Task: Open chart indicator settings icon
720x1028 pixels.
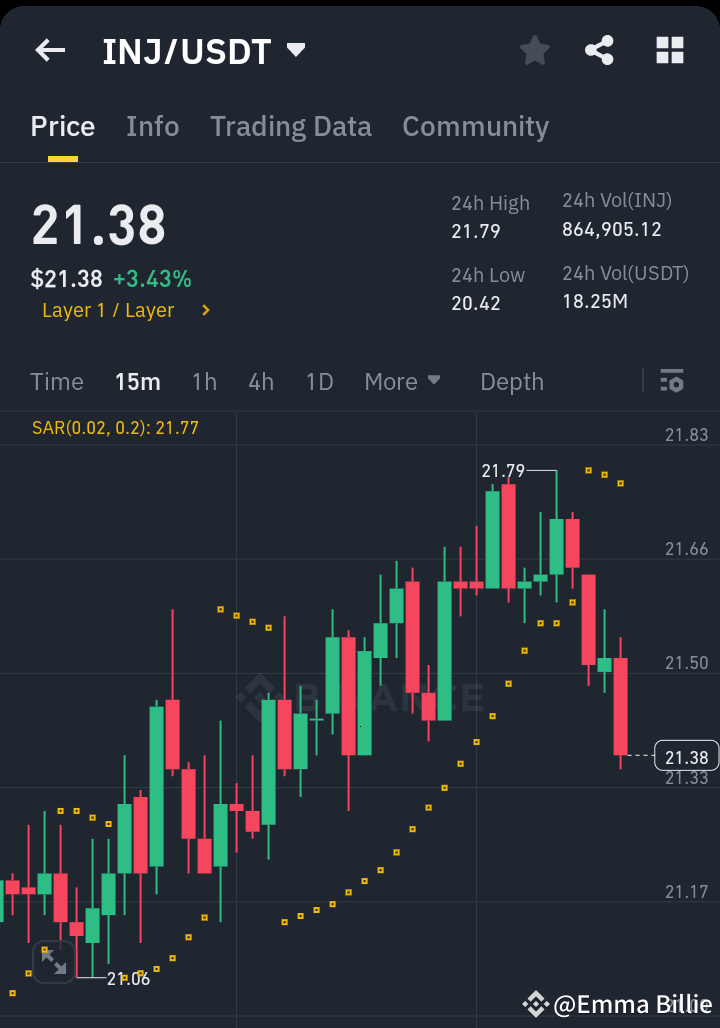Action: [x=671, y=381]
